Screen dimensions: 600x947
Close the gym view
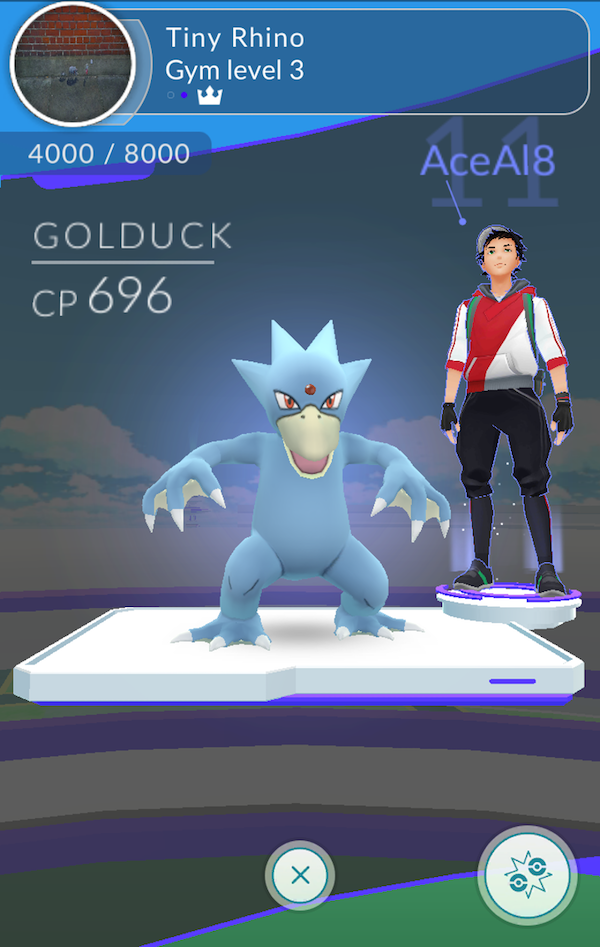click(300, 876)
